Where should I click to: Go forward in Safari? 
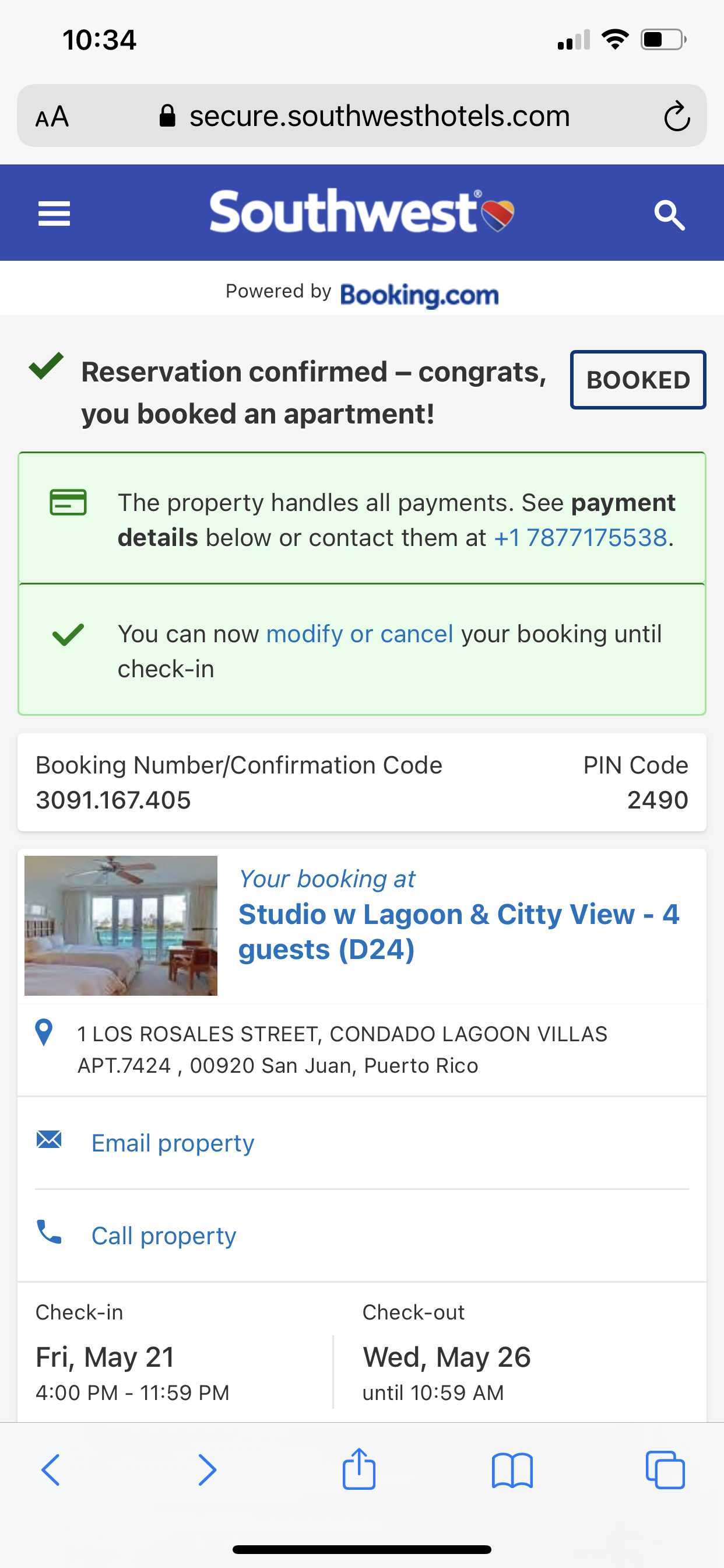(207, 1470)
